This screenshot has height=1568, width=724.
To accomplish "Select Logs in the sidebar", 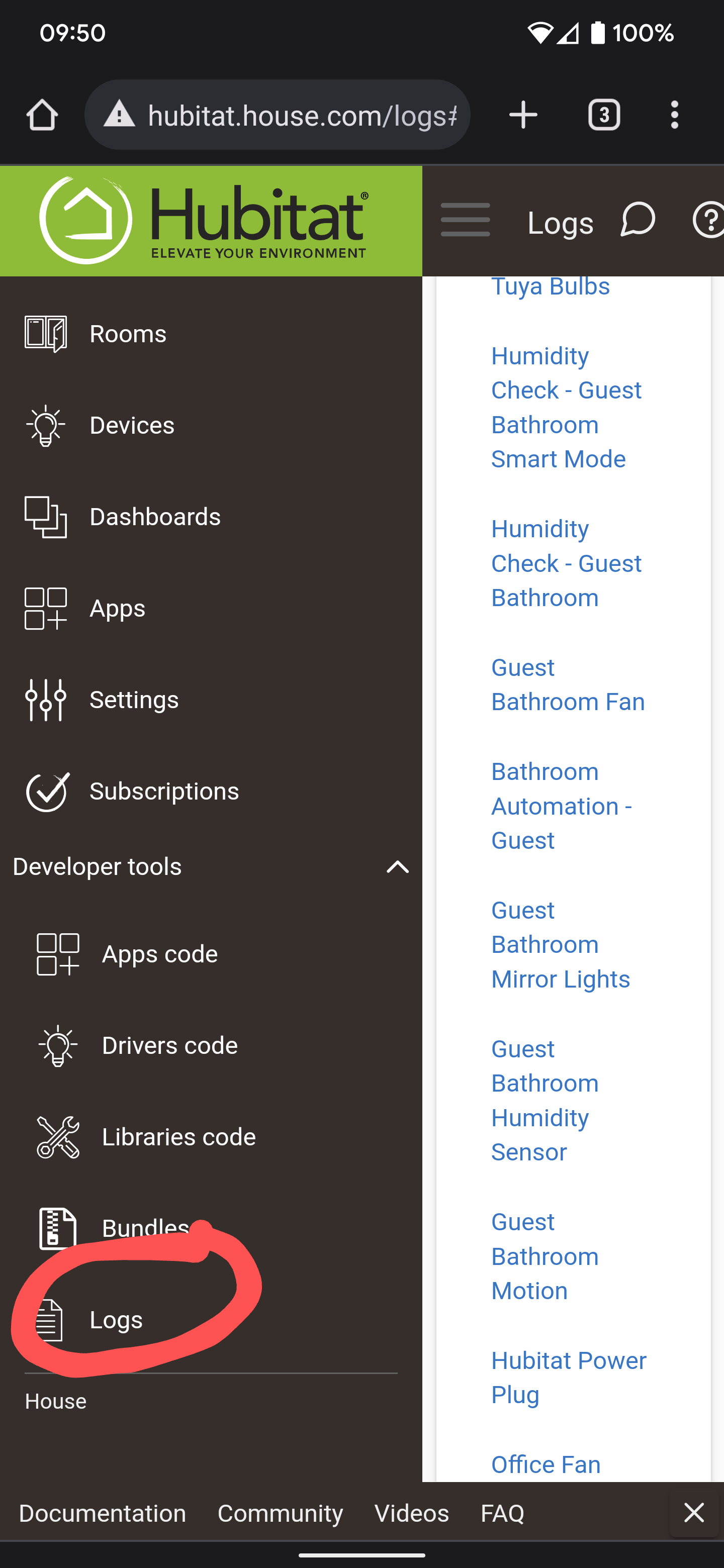I will 211,1320.
